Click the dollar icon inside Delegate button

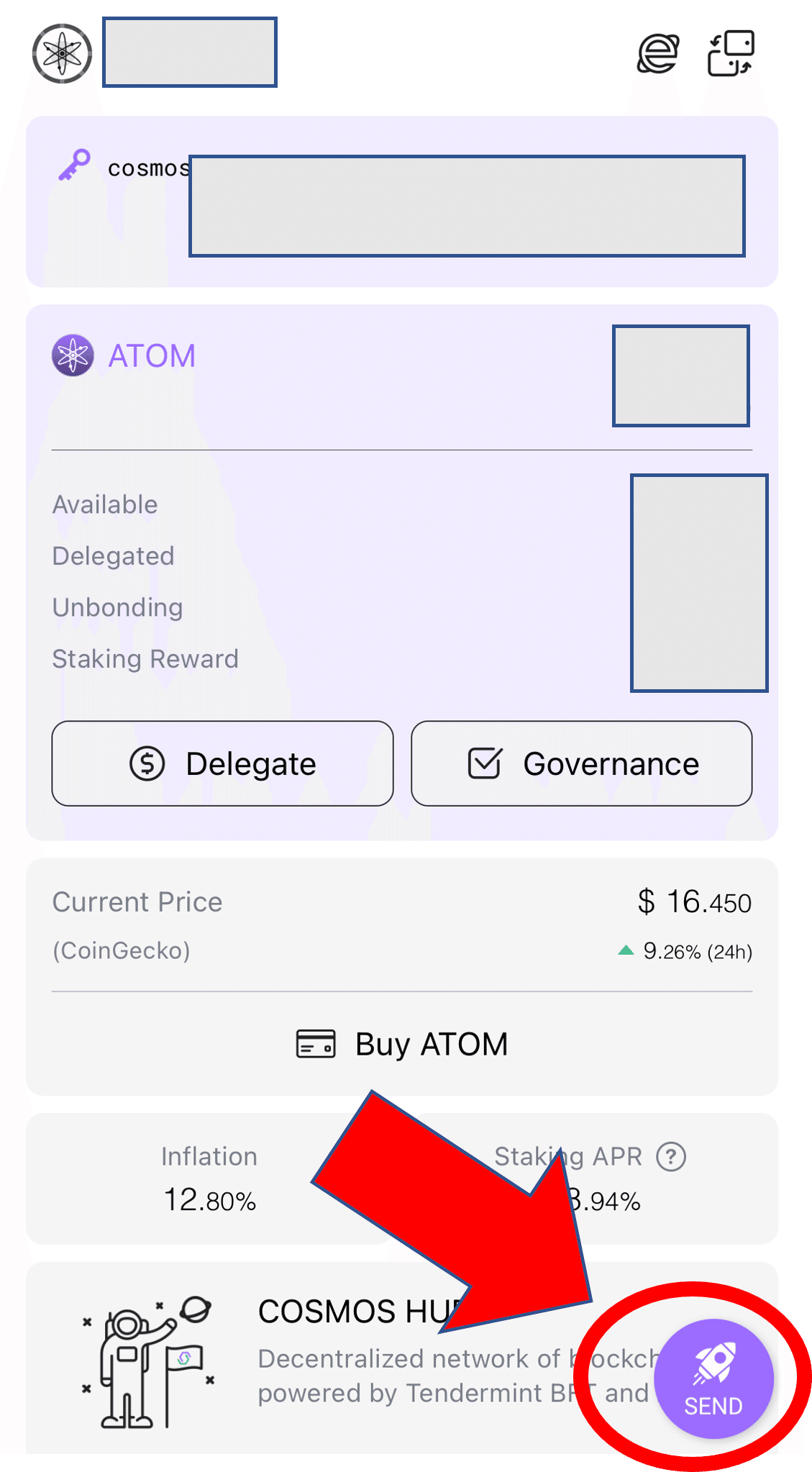tap(147, 763)
